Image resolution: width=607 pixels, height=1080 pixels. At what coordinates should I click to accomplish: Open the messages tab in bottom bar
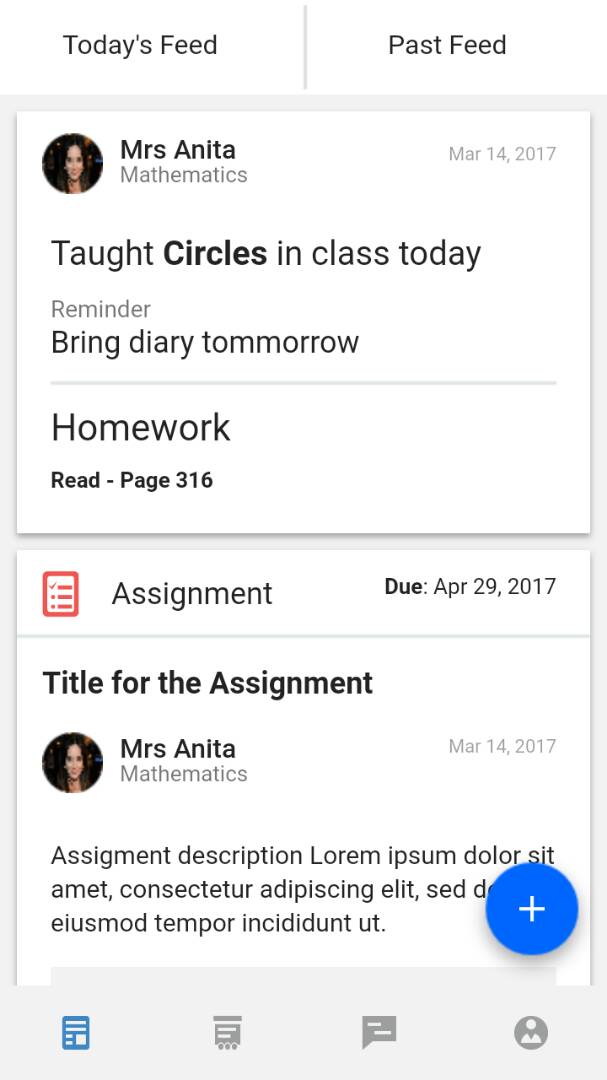pyautogui.click(x=379, y=1032)
